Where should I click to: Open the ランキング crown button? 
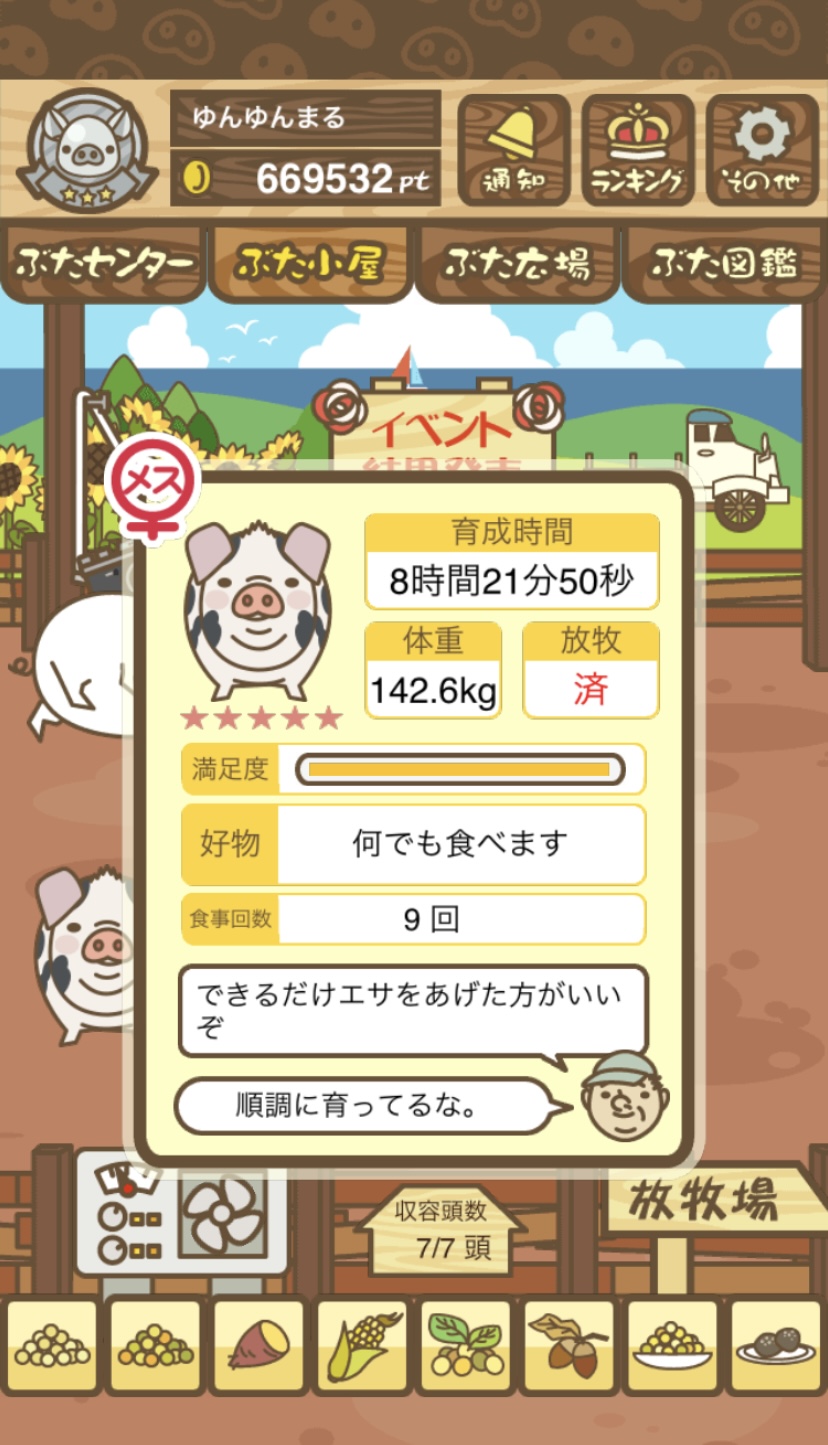[638, 150]
